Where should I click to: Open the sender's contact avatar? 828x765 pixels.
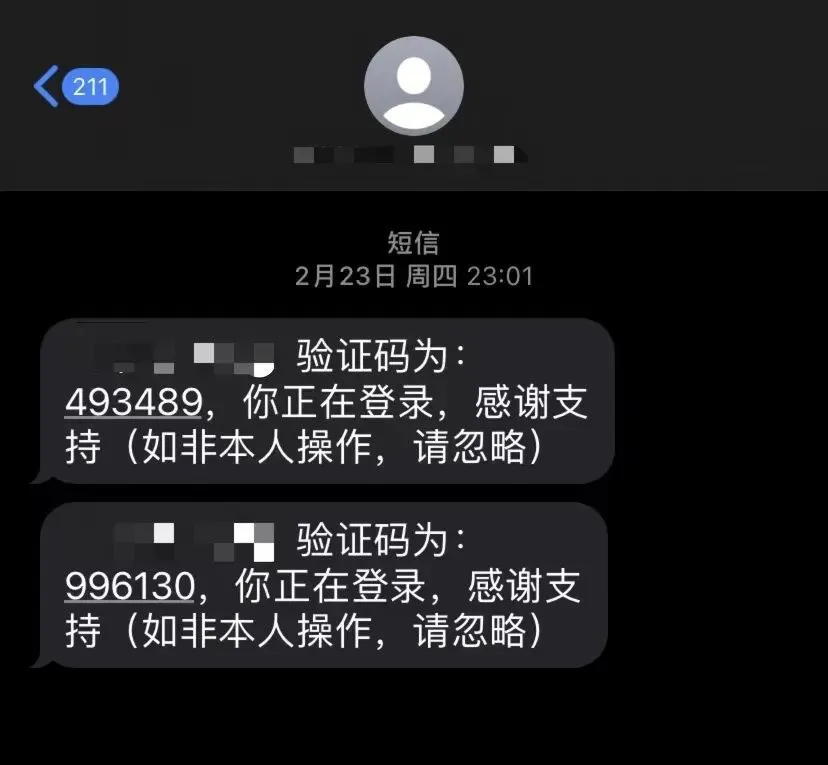(x=413, y=87)
